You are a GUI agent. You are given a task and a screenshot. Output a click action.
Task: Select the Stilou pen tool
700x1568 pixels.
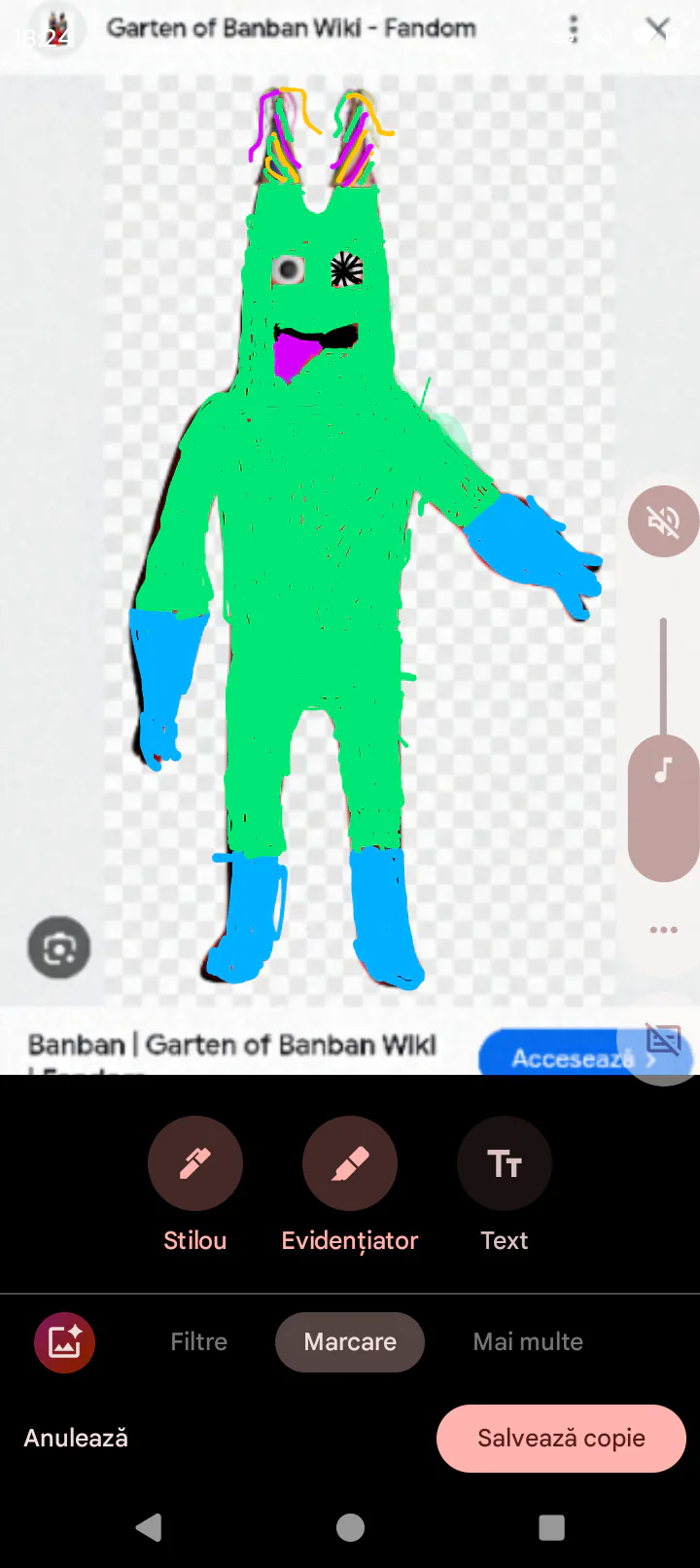(x=194, y=1163)
